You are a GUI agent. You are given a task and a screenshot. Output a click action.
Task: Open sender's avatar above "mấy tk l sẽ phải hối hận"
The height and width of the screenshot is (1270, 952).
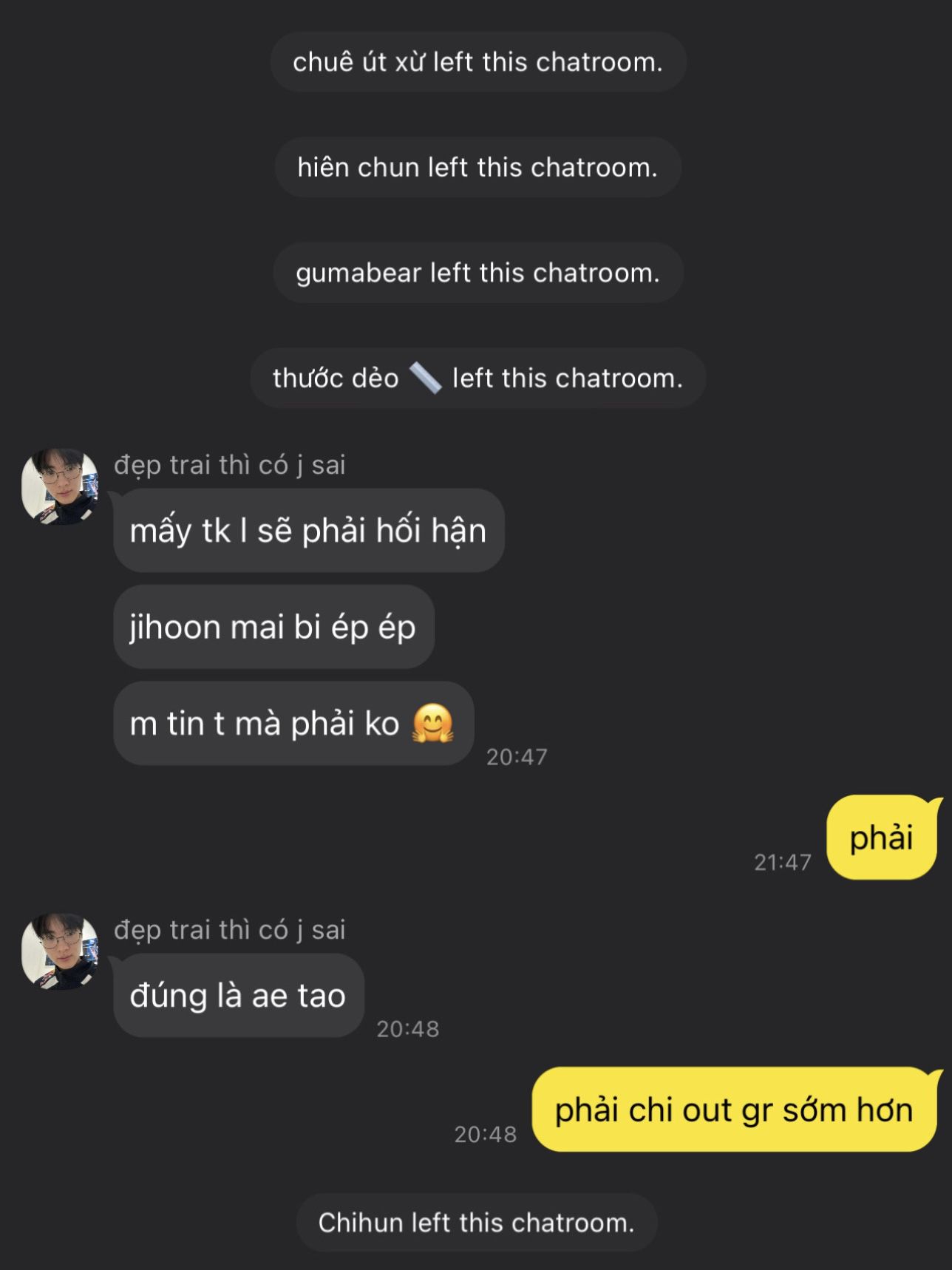(60, 486)
